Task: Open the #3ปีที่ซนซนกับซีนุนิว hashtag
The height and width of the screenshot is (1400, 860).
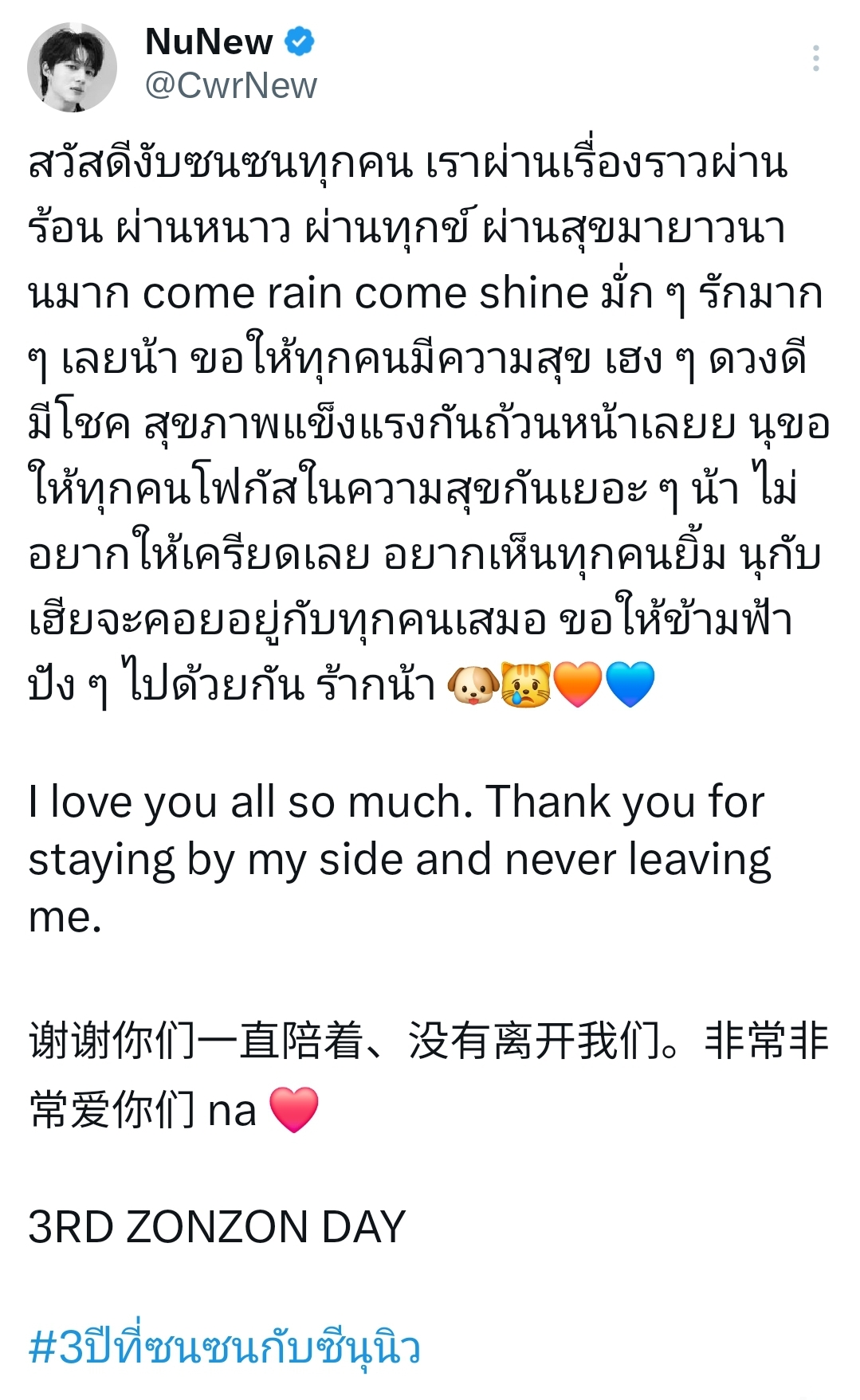Action: pos(224,1347)
